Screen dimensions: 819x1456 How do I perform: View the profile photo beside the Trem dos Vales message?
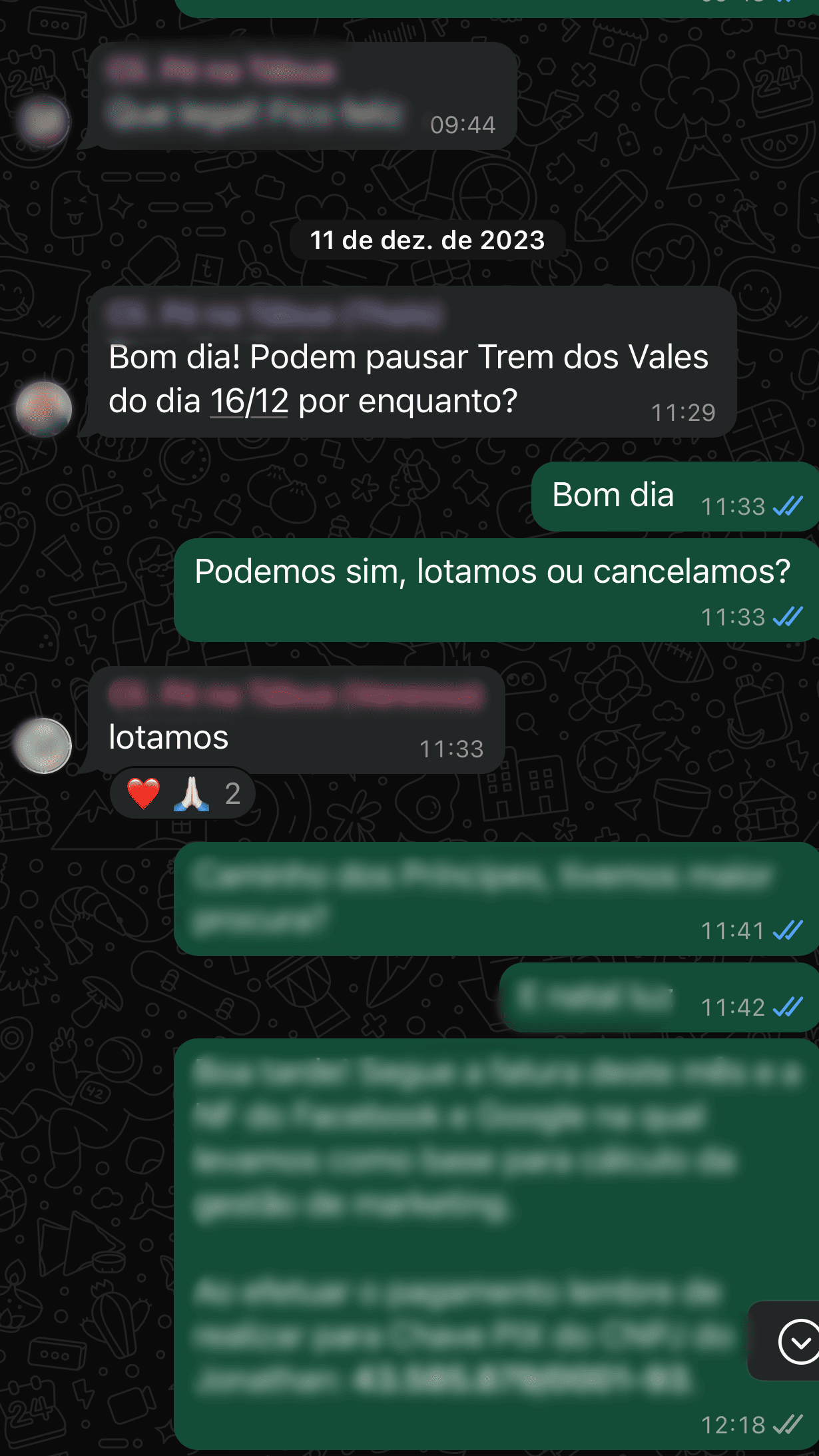(44, 408)
